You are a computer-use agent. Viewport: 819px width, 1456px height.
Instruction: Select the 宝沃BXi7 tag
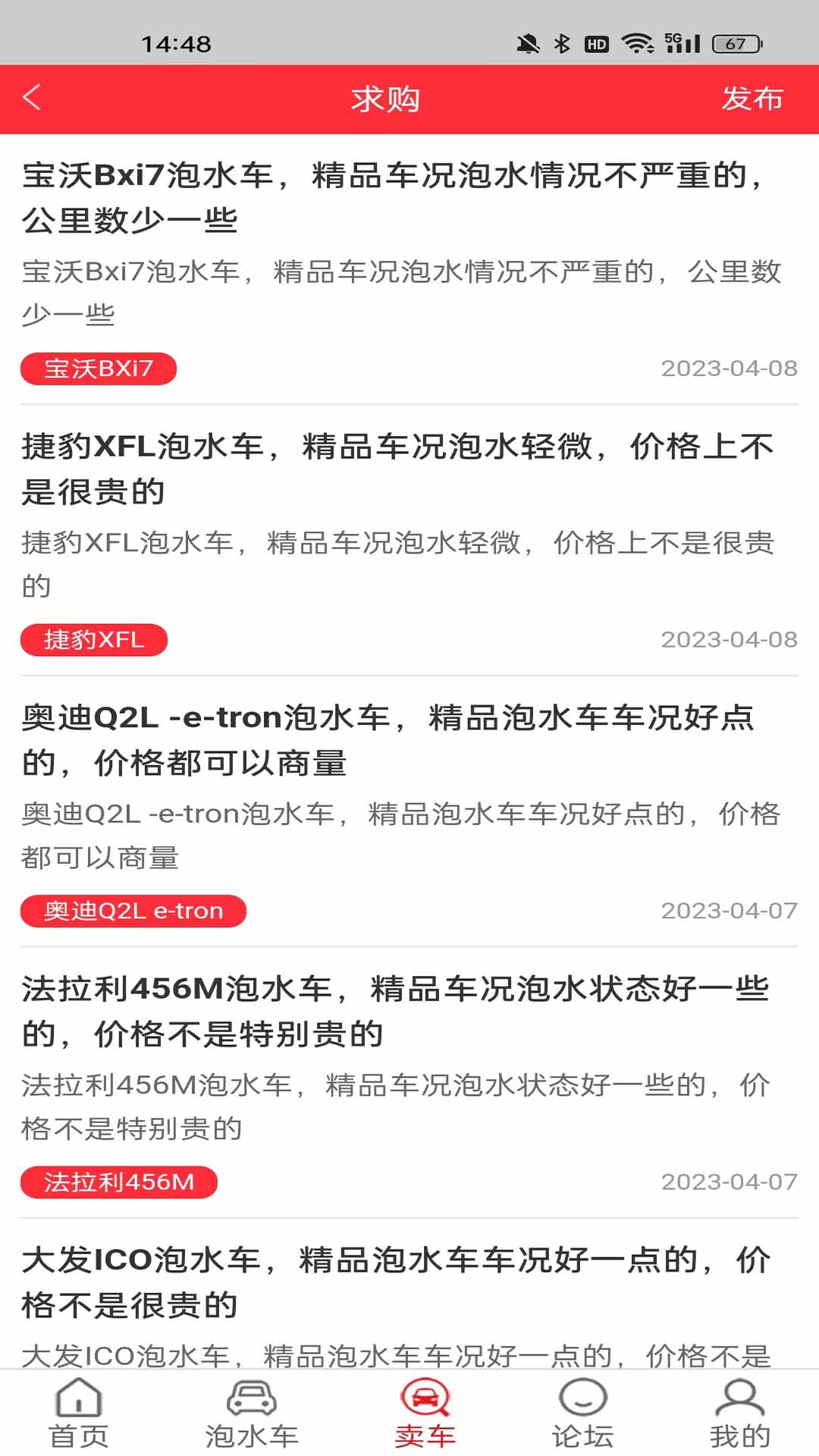99,369
